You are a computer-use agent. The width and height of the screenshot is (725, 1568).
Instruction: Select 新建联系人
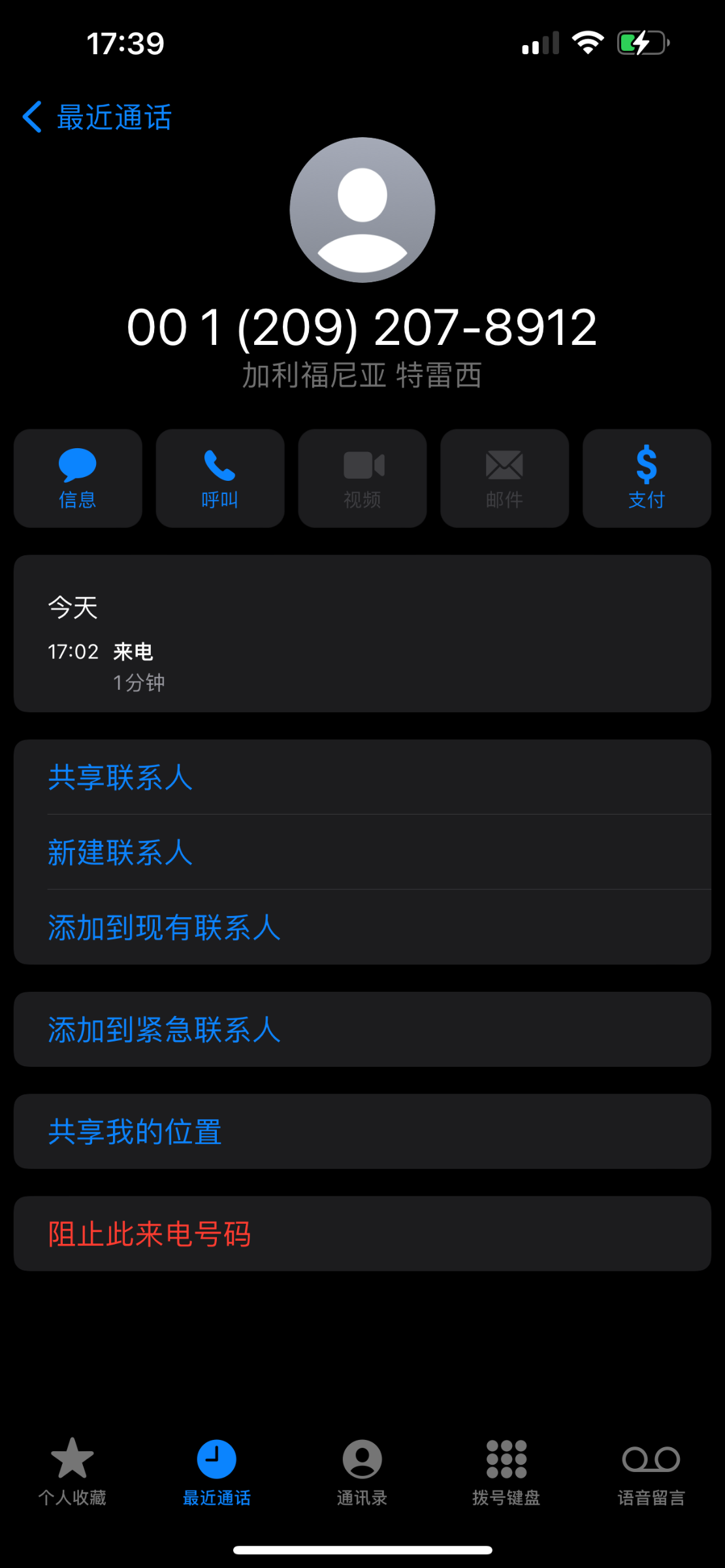click(362, 852)
